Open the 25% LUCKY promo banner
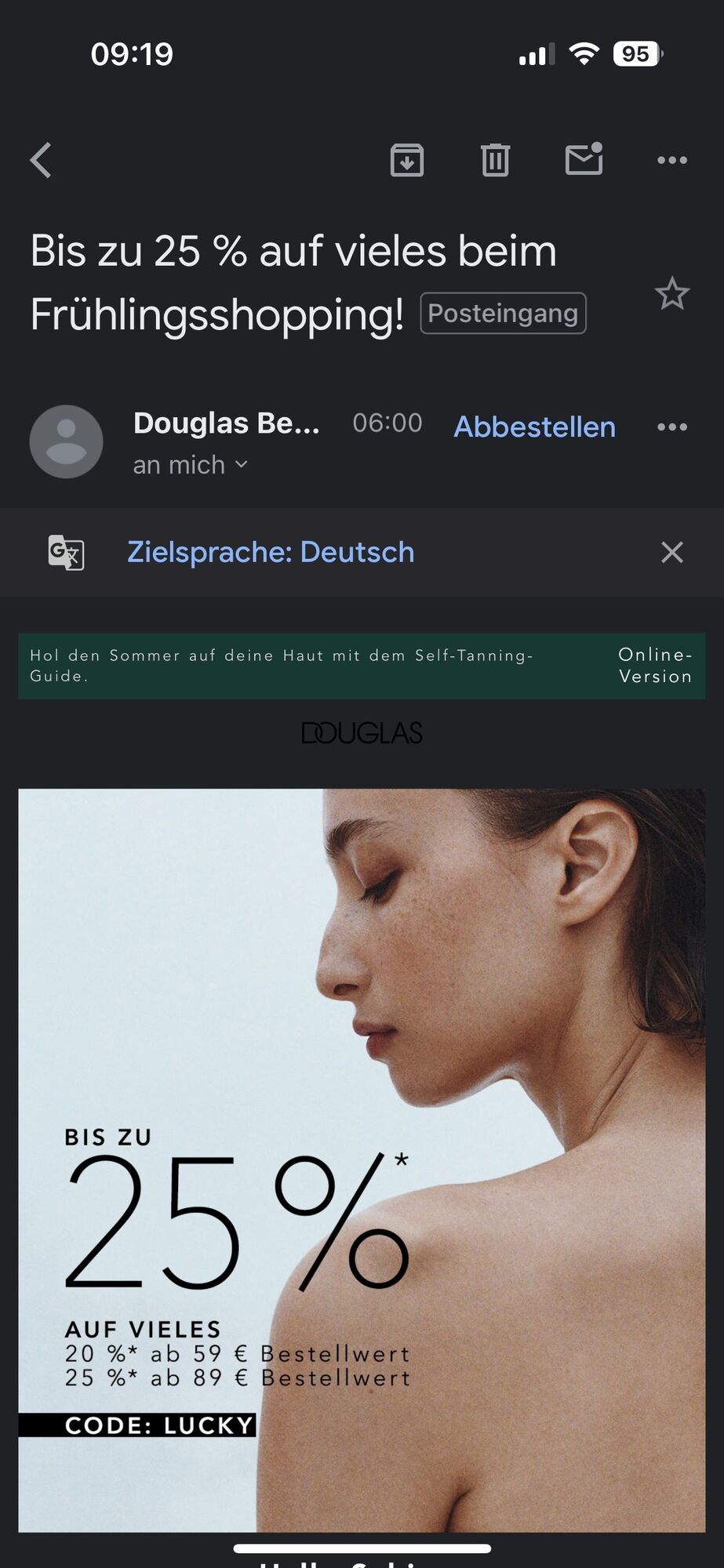724x1568 pixels. [362, 1160]
